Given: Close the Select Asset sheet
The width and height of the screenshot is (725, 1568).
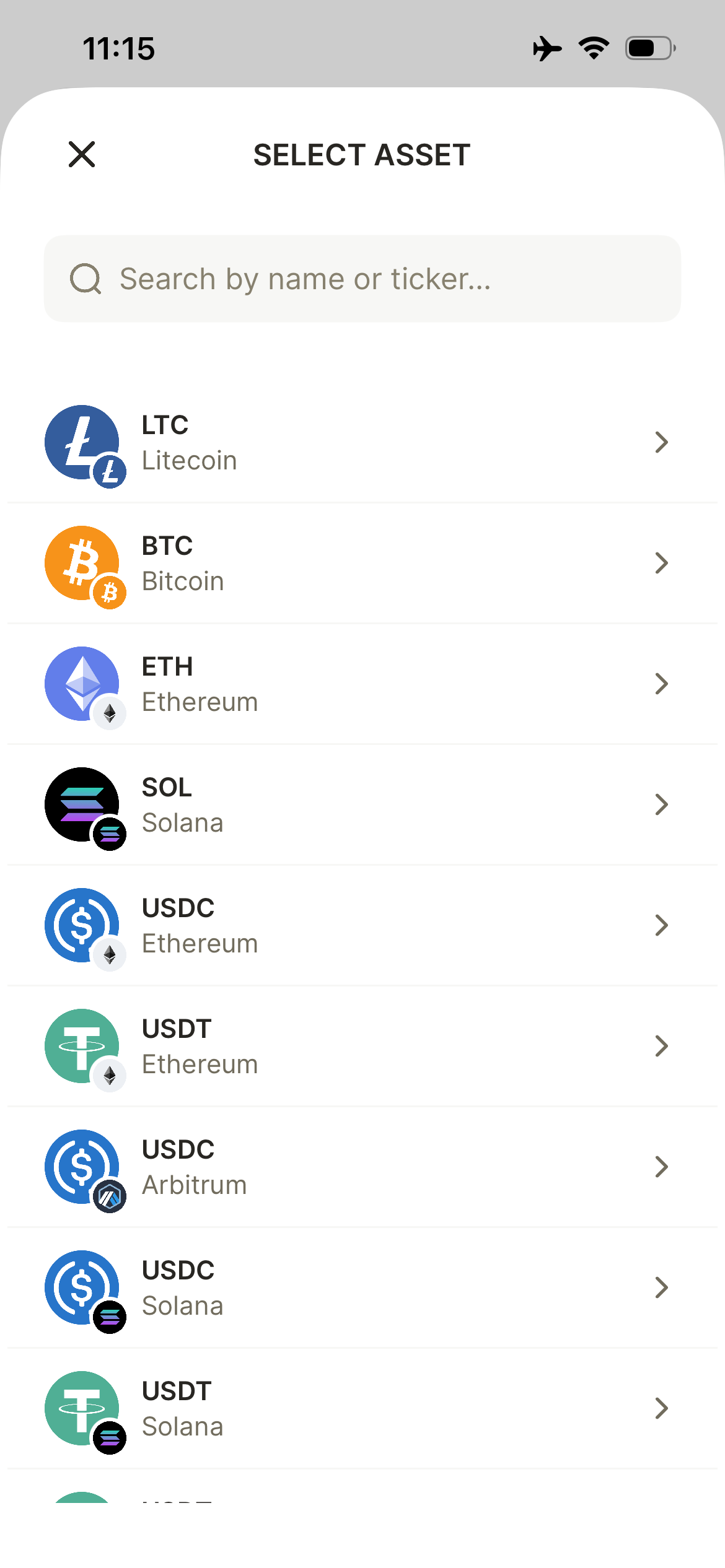Looking at the screenshot, I should point(82,154).
